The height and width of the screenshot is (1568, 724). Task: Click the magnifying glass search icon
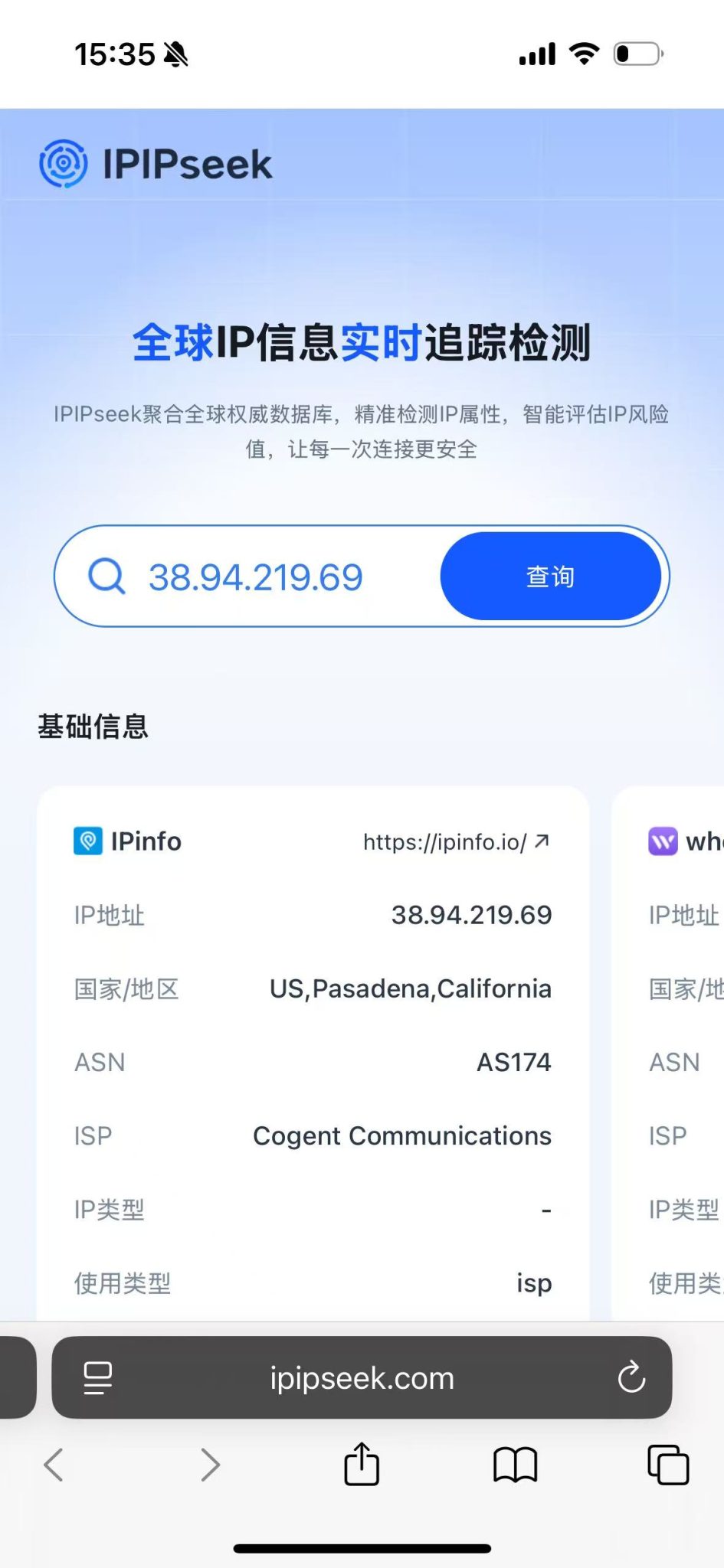click(107, 577)
